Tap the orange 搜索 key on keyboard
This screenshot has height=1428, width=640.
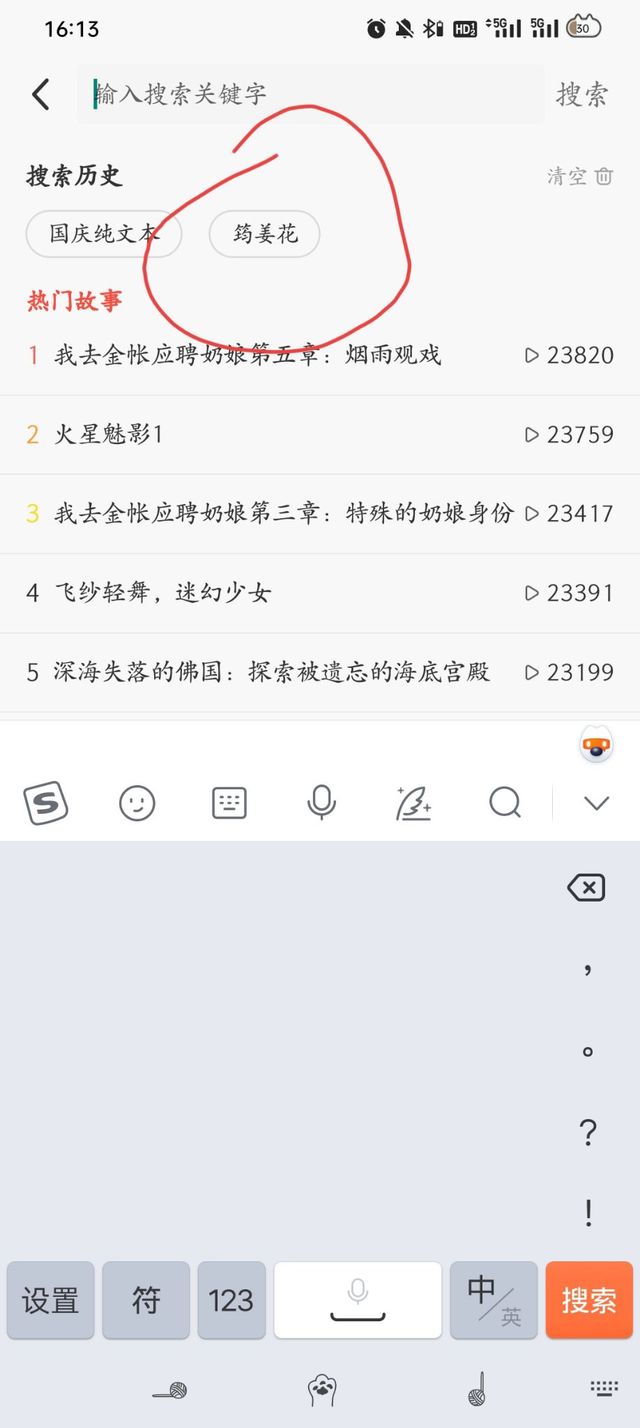(589, 1300)
